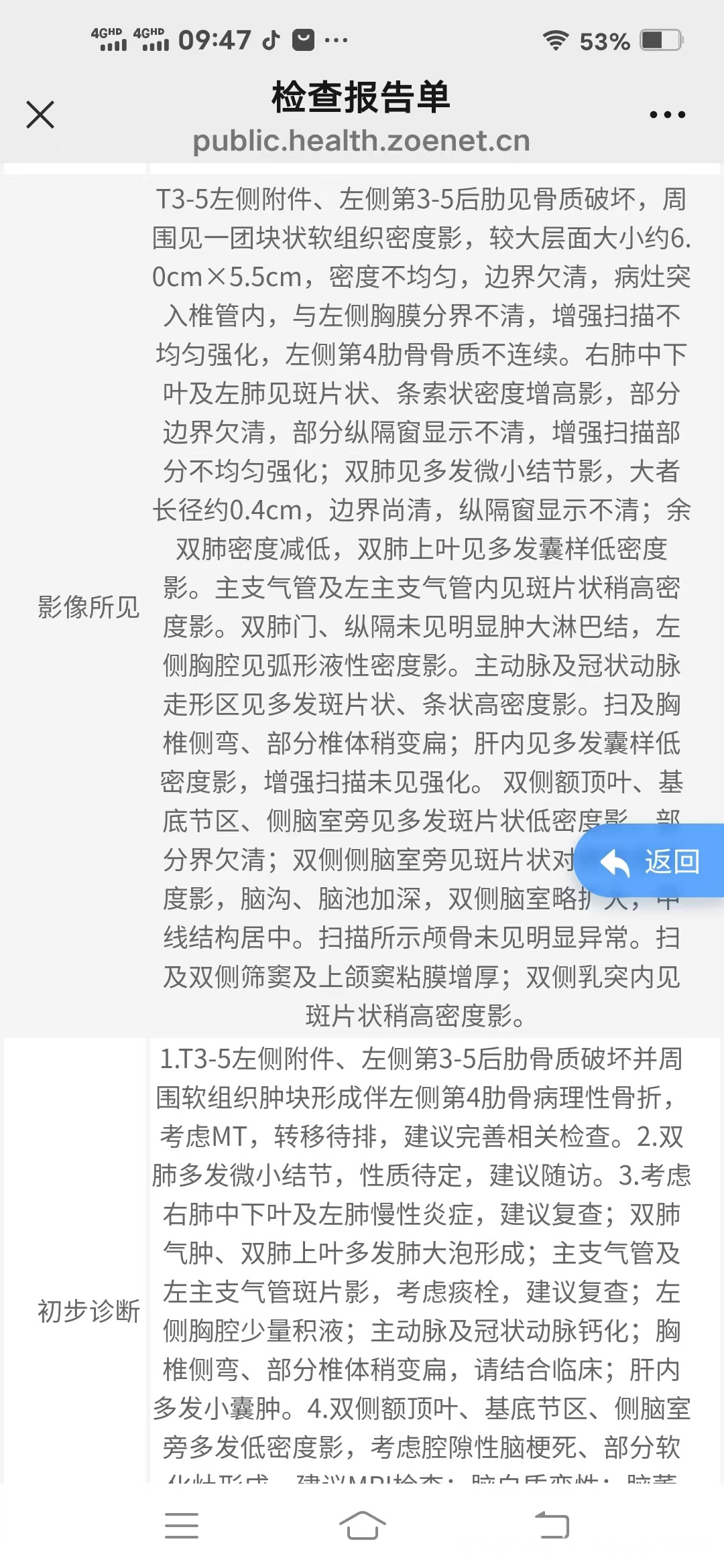This screenshot has height=1568, width=724.
Task: Tap the floating 返回 button
Action: (650, 862)
